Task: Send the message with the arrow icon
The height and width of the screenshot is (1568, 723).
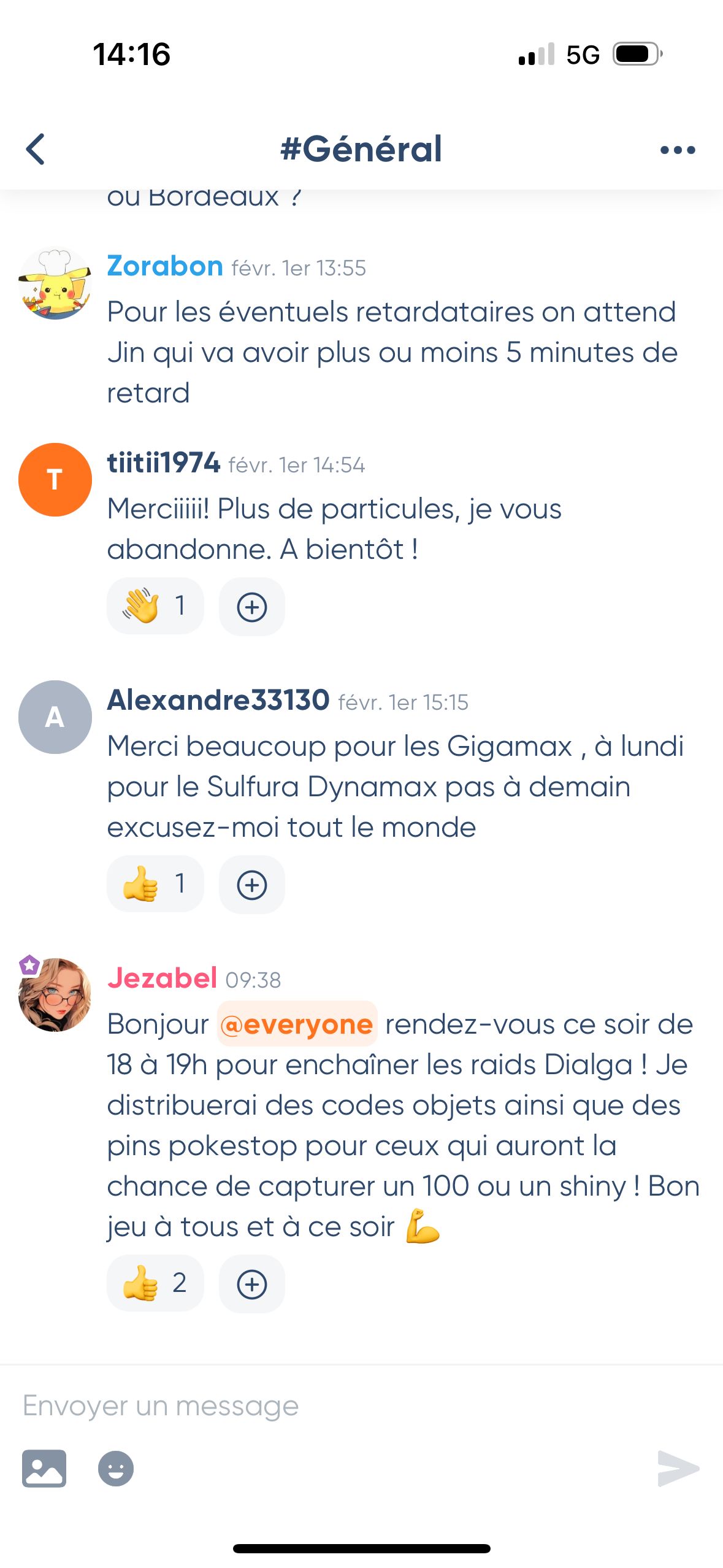Action: point(678,1469)
